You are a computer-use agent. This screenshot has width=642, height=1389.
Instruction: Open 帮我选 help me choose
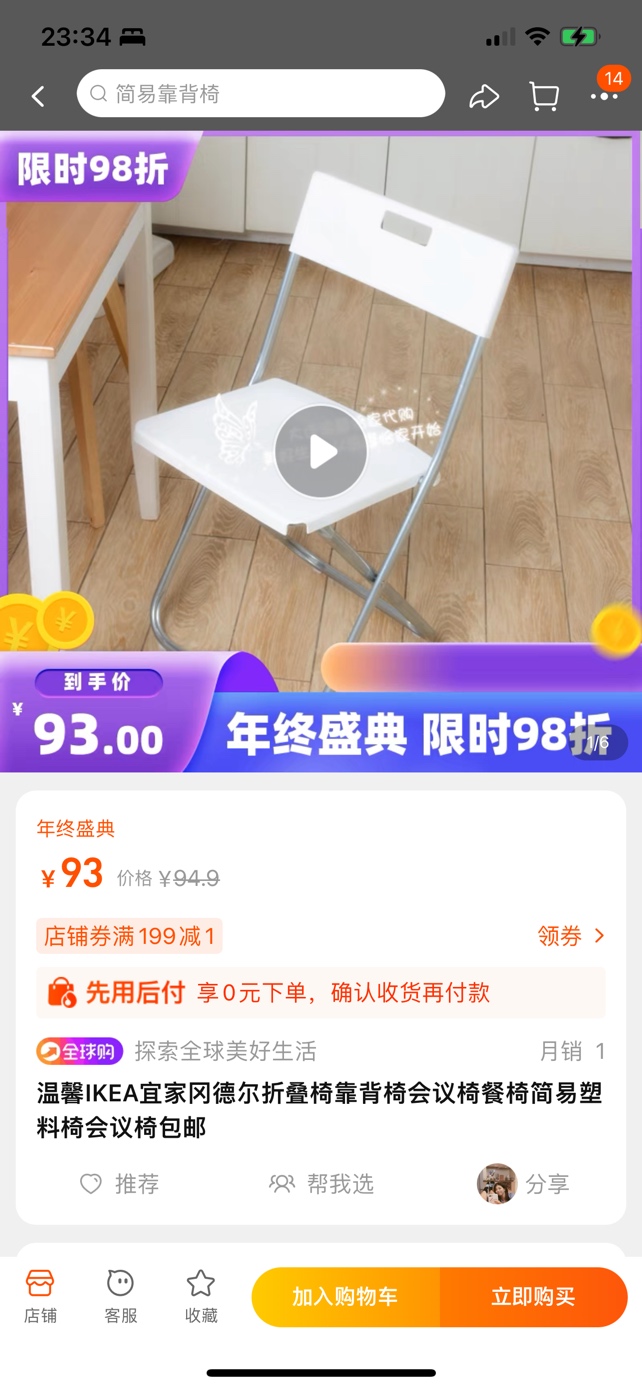pos(321,1184)
